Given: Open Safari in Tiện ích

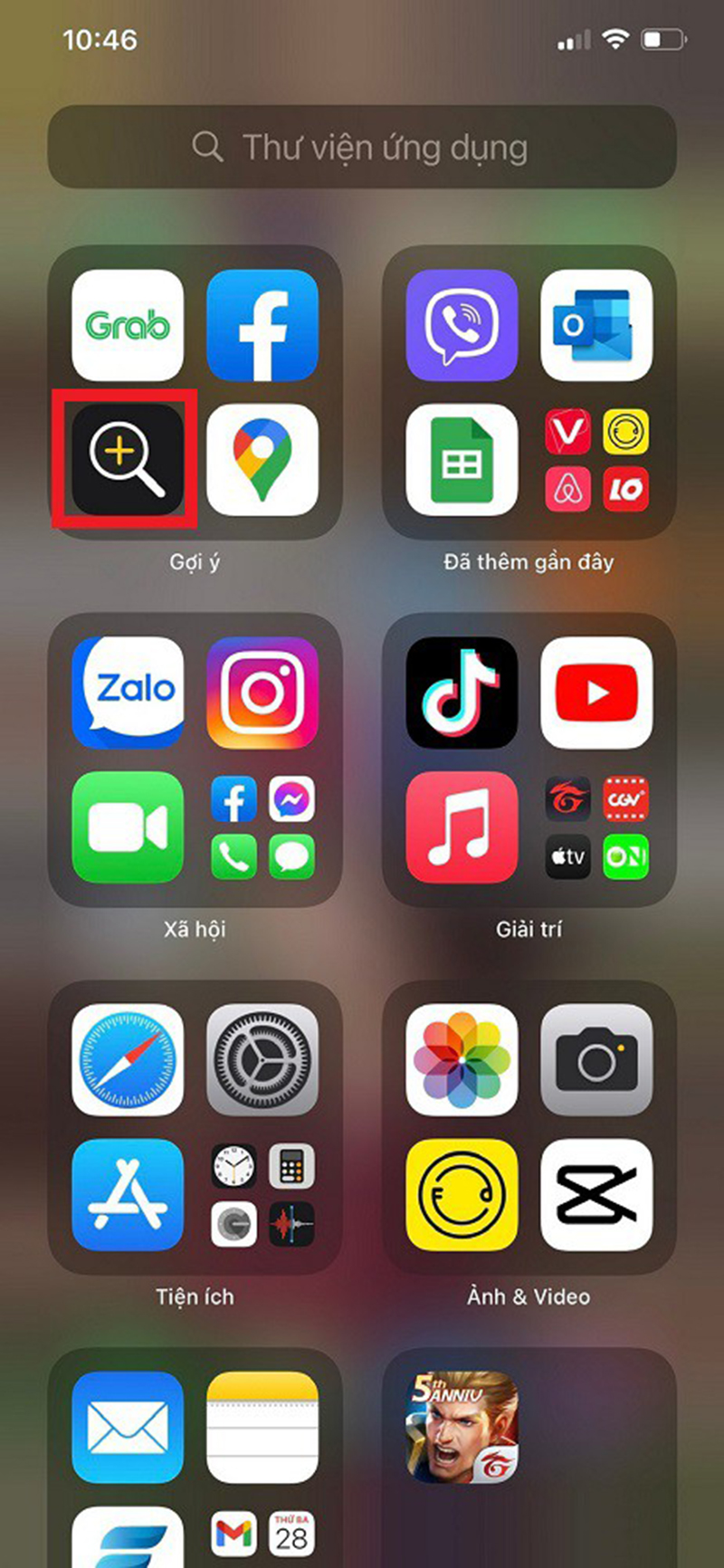Looking at the screenshot, I should (x=127, y=1061).
